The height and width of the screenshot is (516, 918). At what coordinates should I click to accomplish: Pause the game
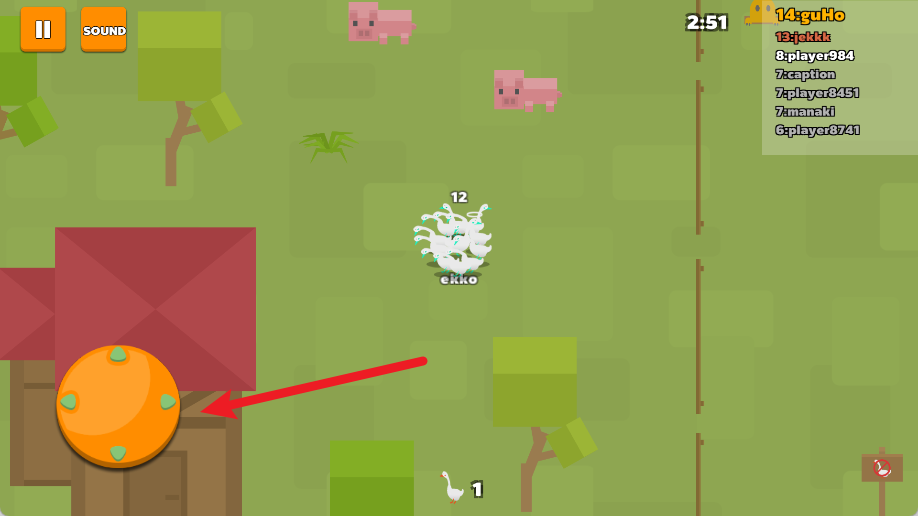[x=43, y=29]
